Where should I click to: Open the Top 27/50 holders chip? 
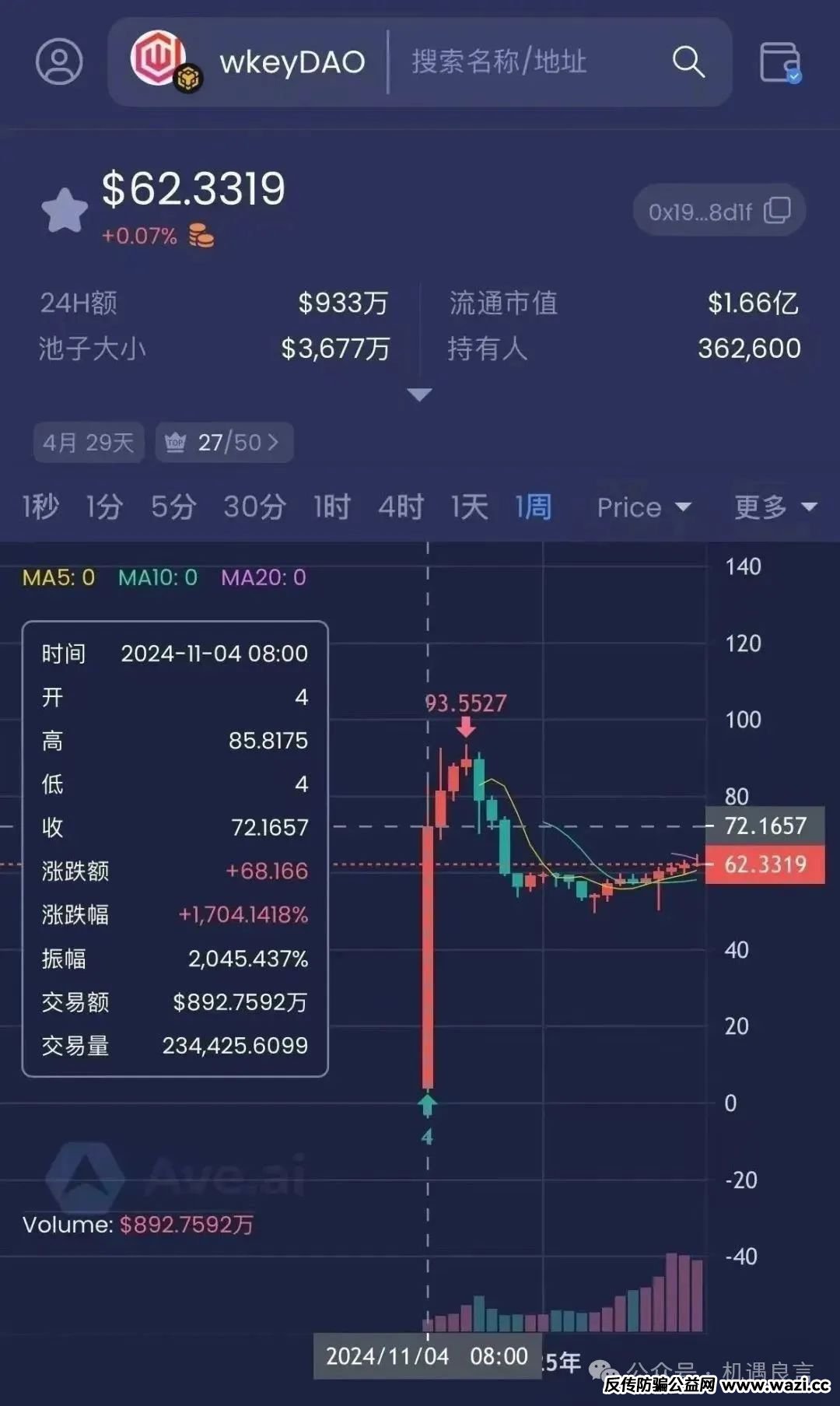[224, 443]
